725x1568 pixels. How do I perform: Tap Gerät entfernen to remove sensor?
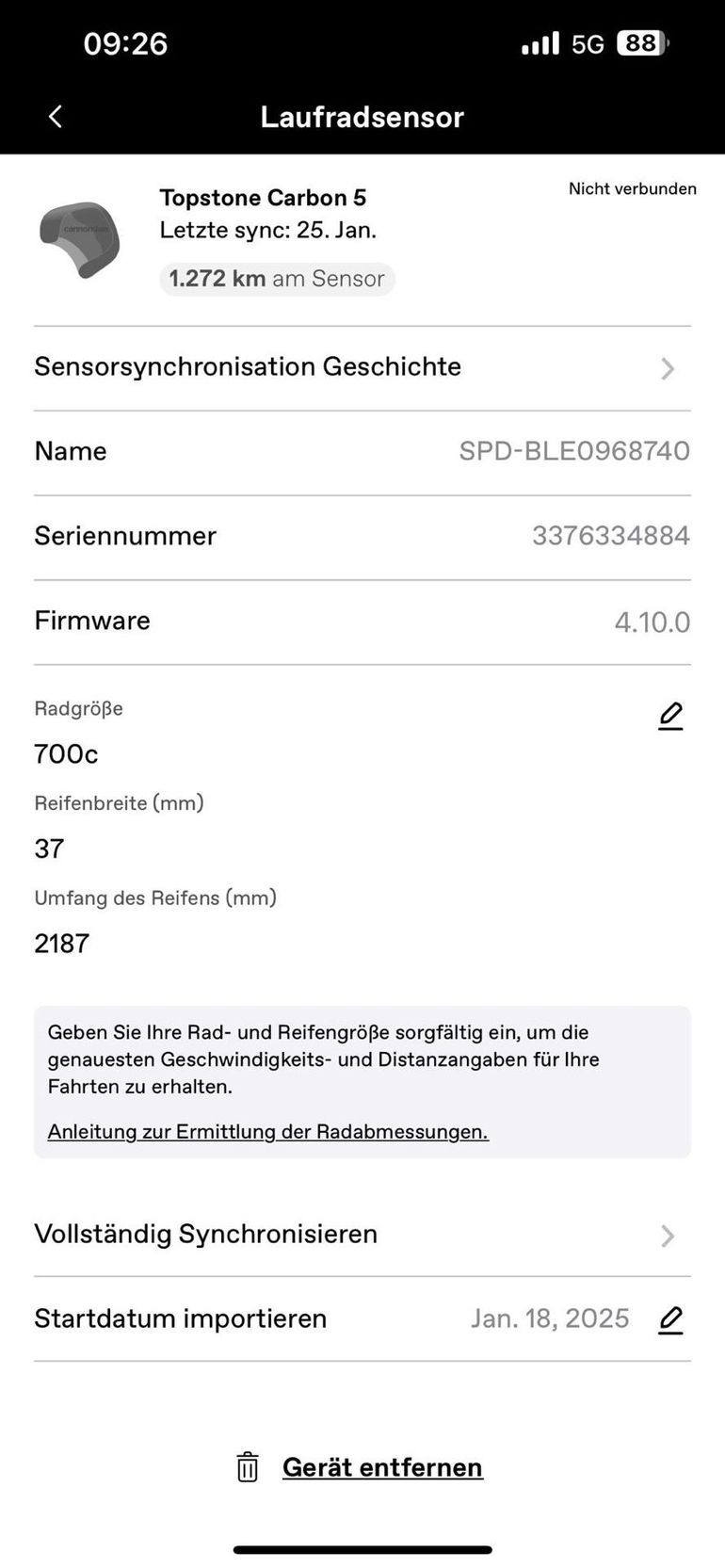[381, 1466]
